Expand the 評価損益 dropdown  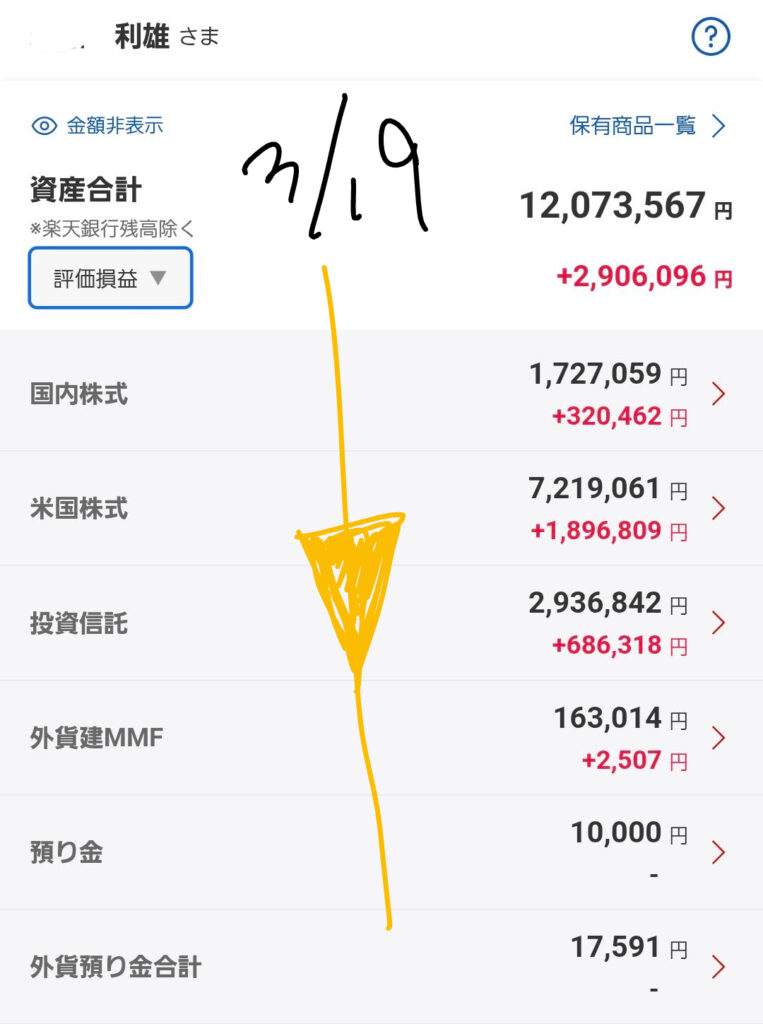(110, 278)
